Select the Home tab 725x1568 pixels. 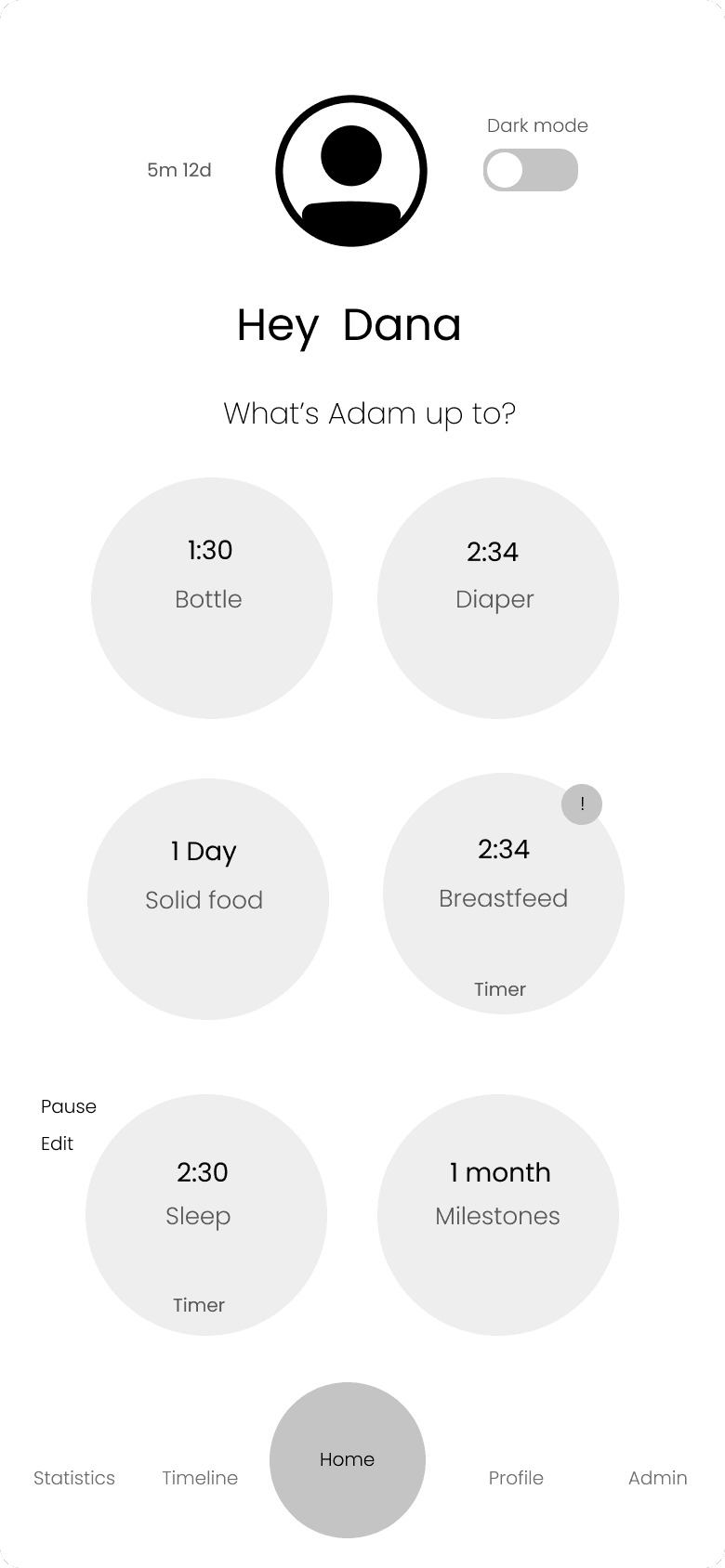click(x=348, y=1459)
